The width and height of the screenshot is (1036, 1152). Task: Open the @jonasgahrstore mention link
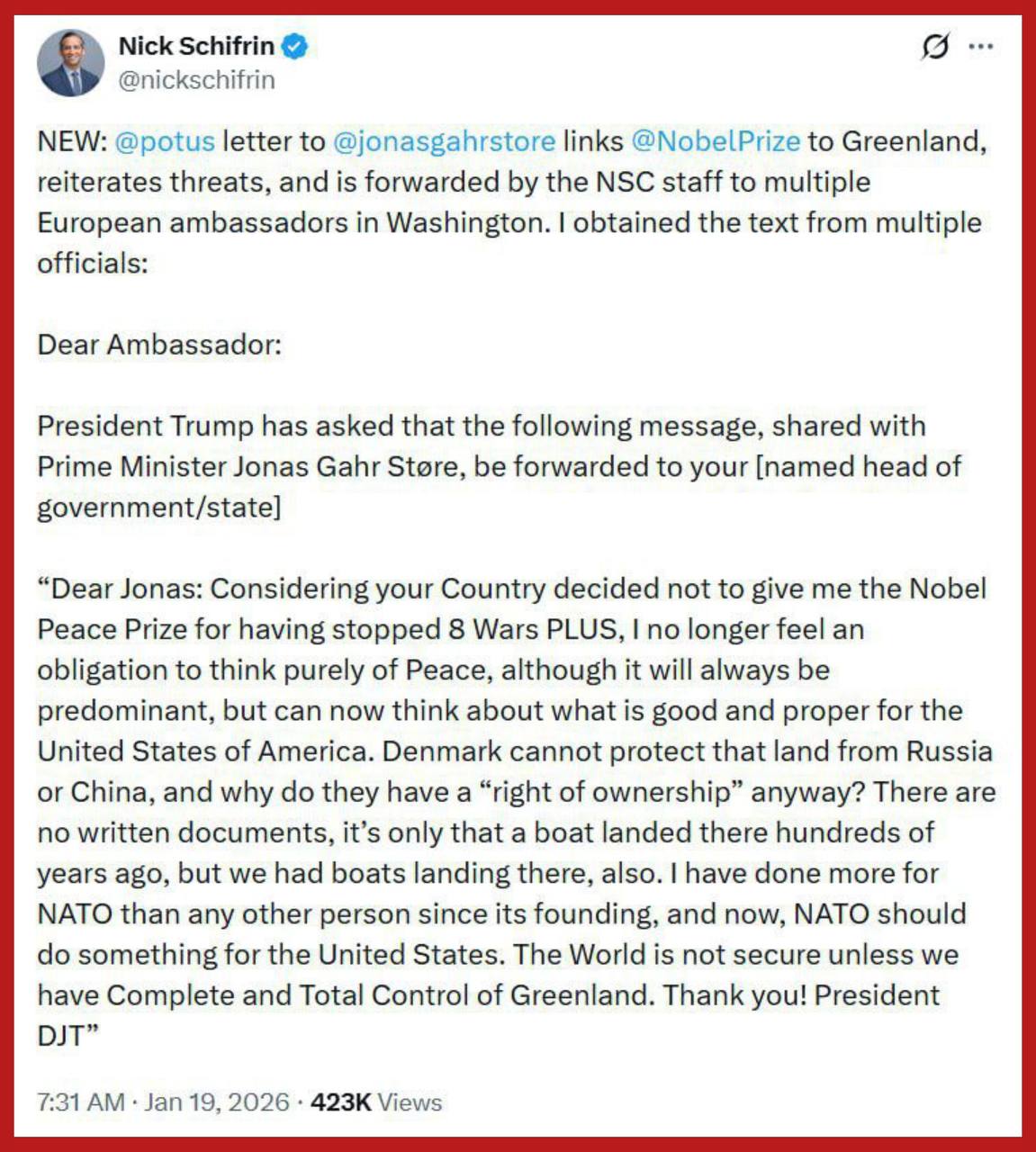pos(444,141)
